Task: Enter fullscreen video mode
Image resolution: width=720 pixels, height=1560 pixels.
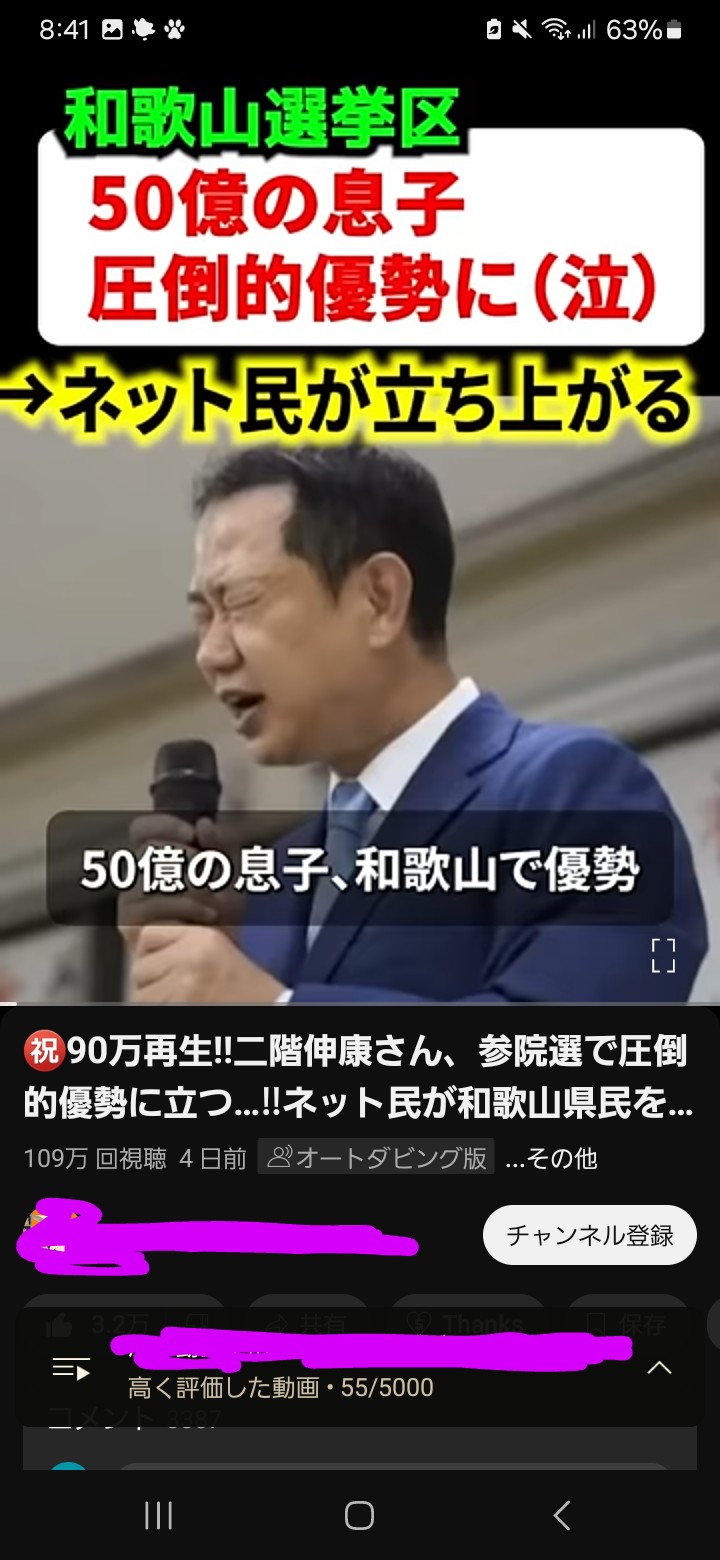Action: pyautogui.click(x=663, y=956)
